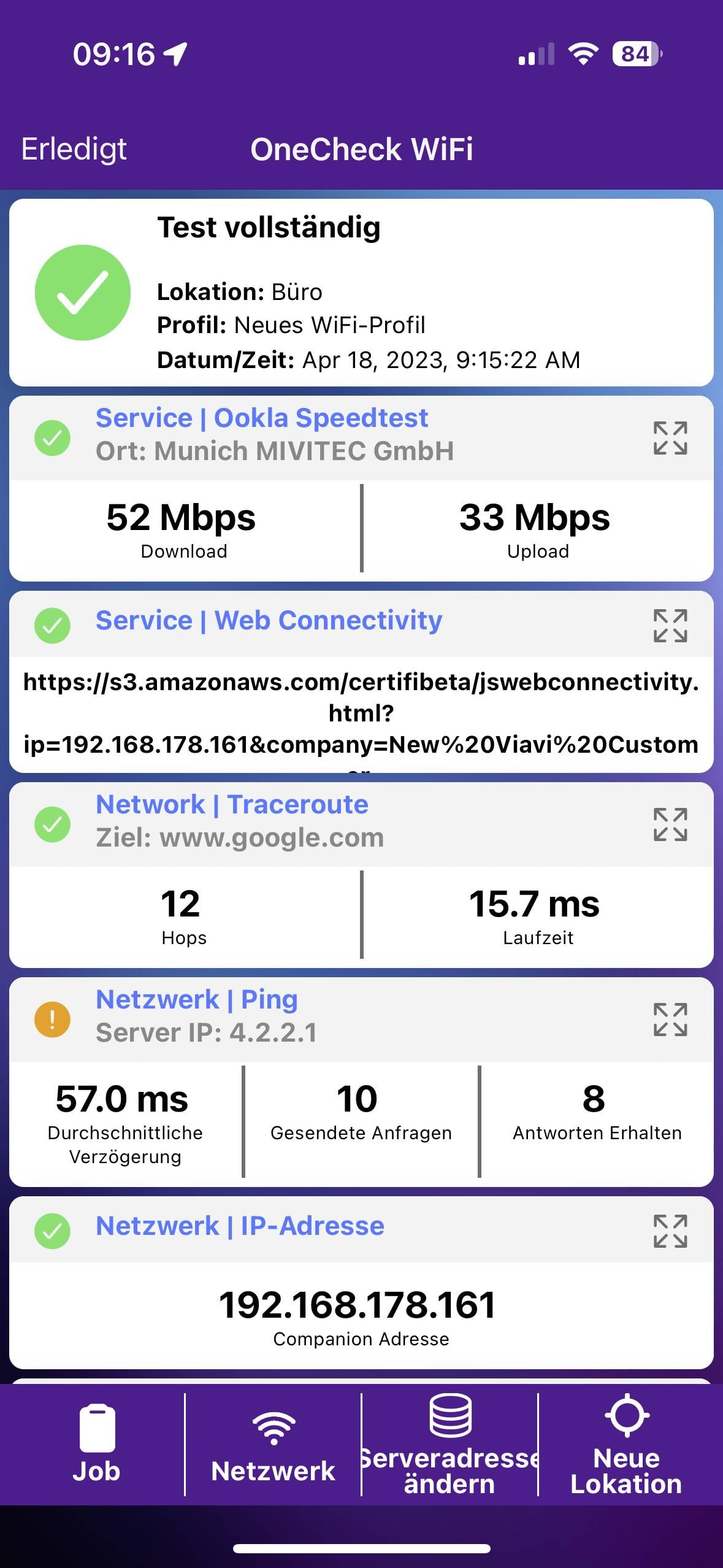This screenshot has width=723, height=1568.
Task: Tap the green checkmark on Ookla Speedtest card
Action: 52,438
